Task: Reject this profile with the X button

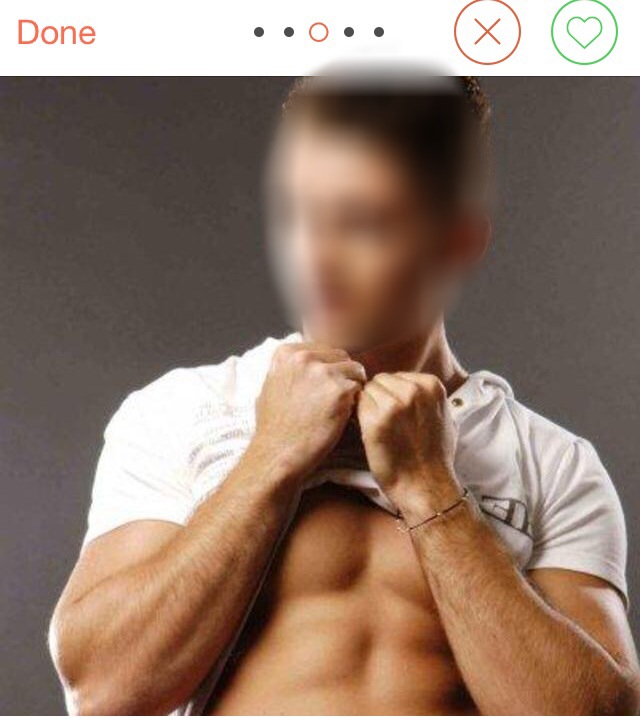Action: click(487, 33)
